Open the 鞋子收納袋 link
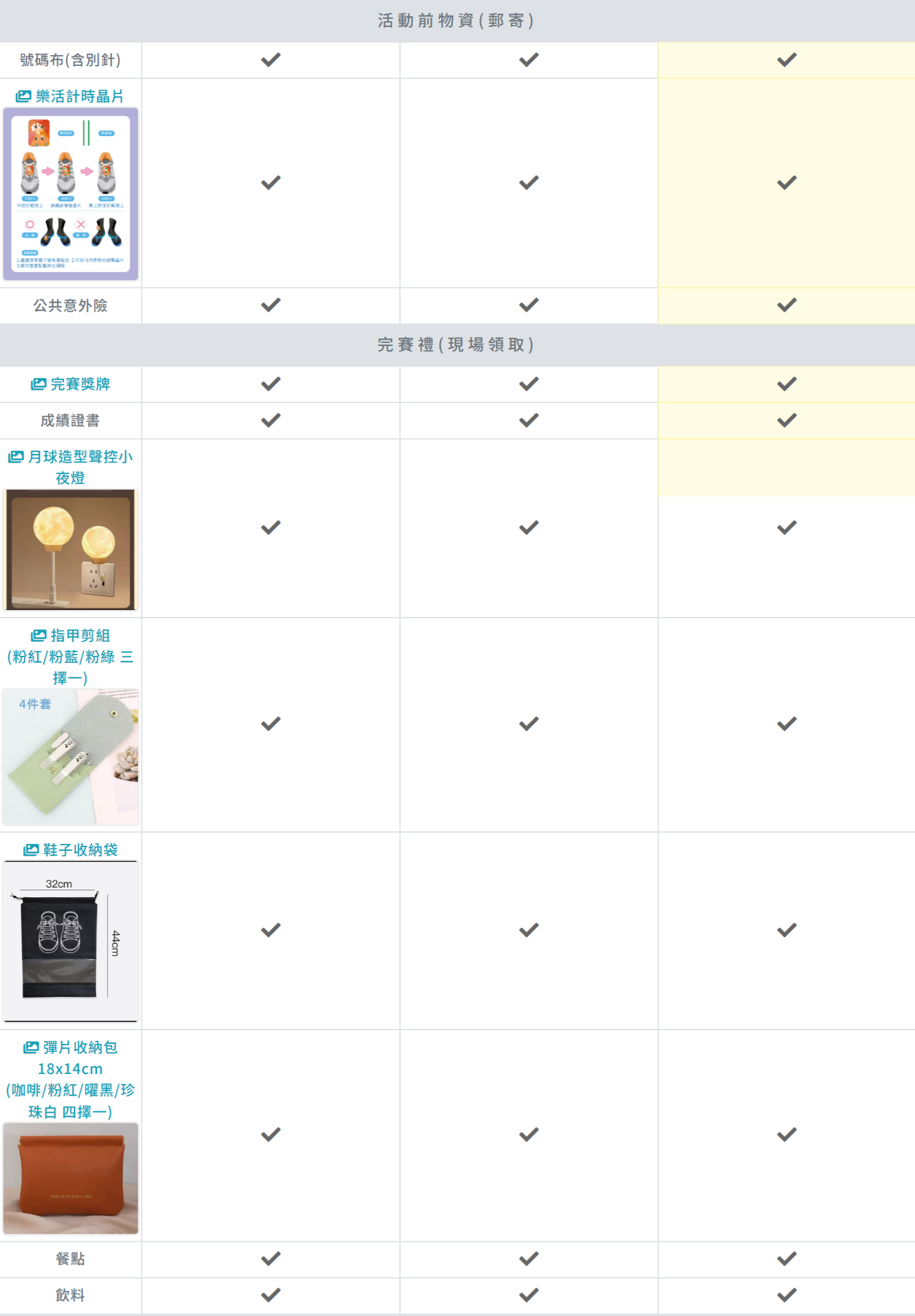 pyautogui.click(x=70, y=850)
